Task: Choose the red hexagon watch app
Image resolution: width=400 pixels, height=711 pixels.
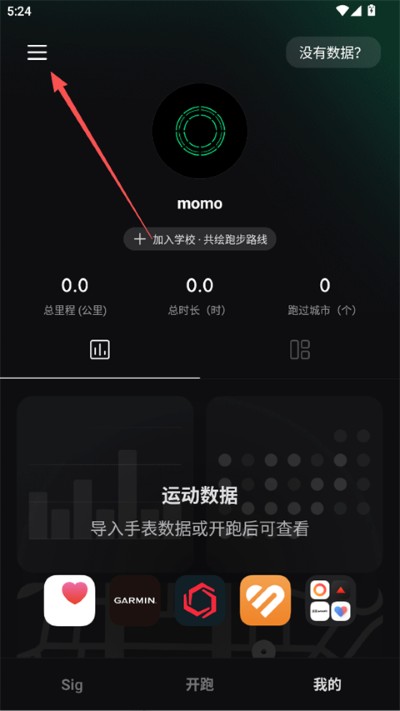Action: click(x=200, y=600)
